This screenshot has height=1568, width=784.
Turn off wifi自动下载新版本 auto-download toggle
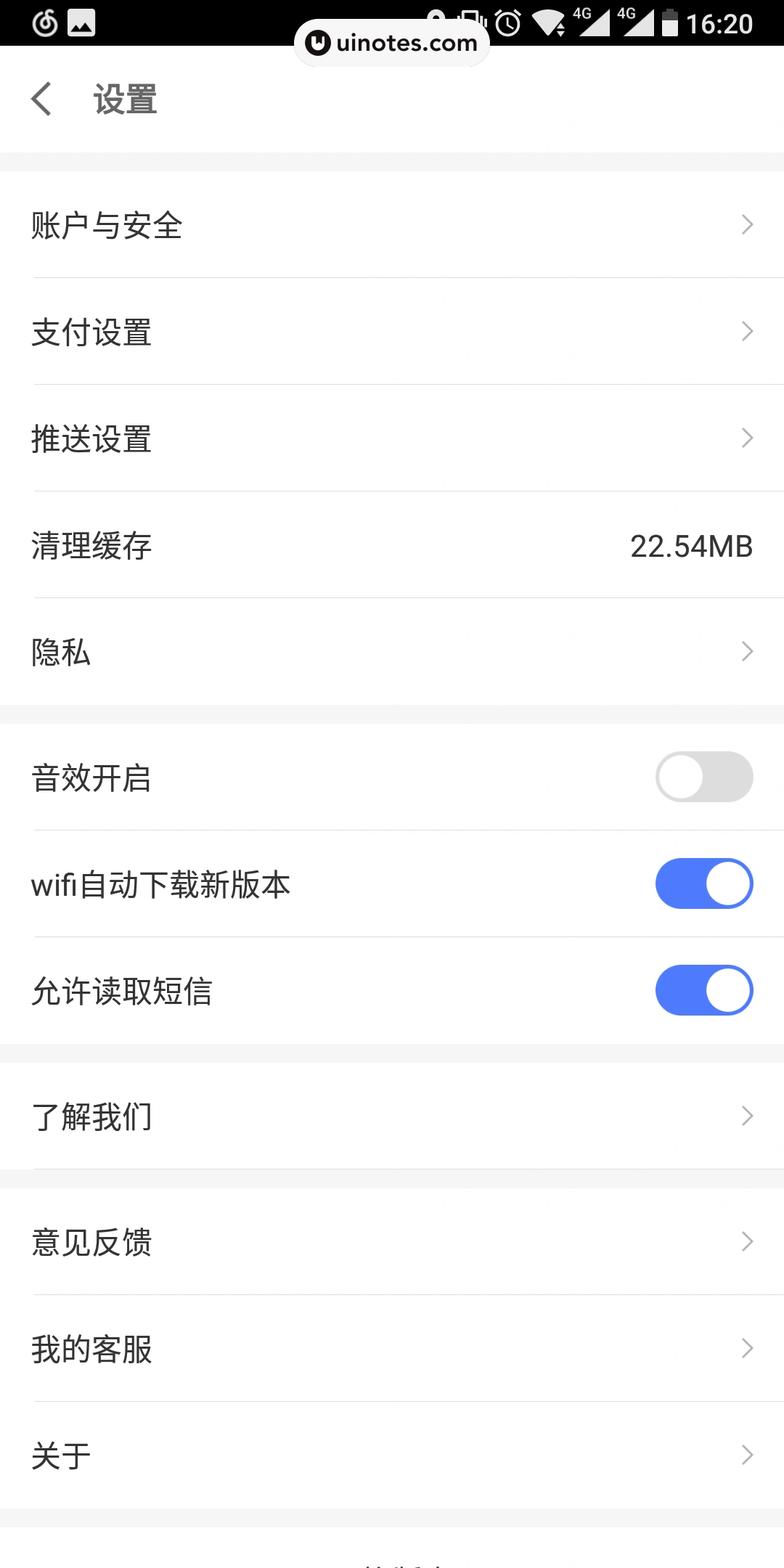pyautogui.click(x=703, y=883)
